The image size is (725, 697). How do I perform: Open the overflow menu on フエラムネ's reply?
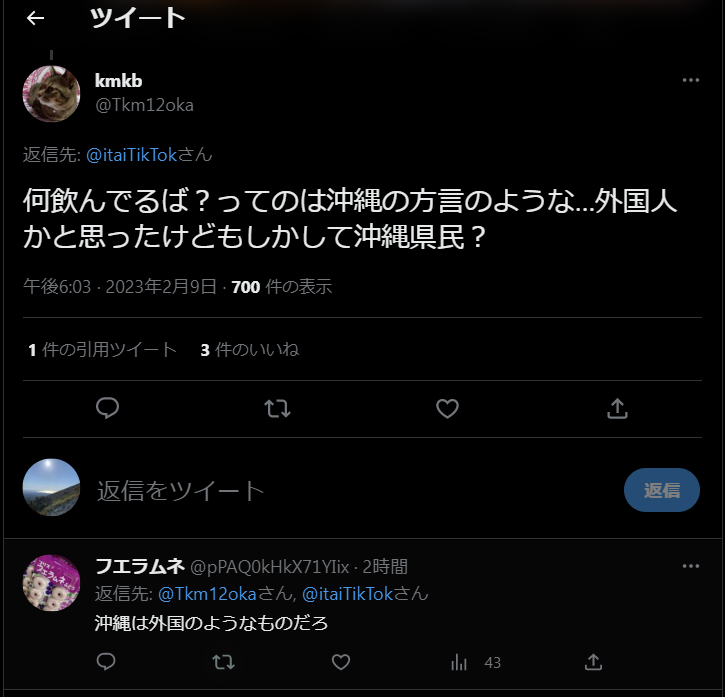(690, 566)
